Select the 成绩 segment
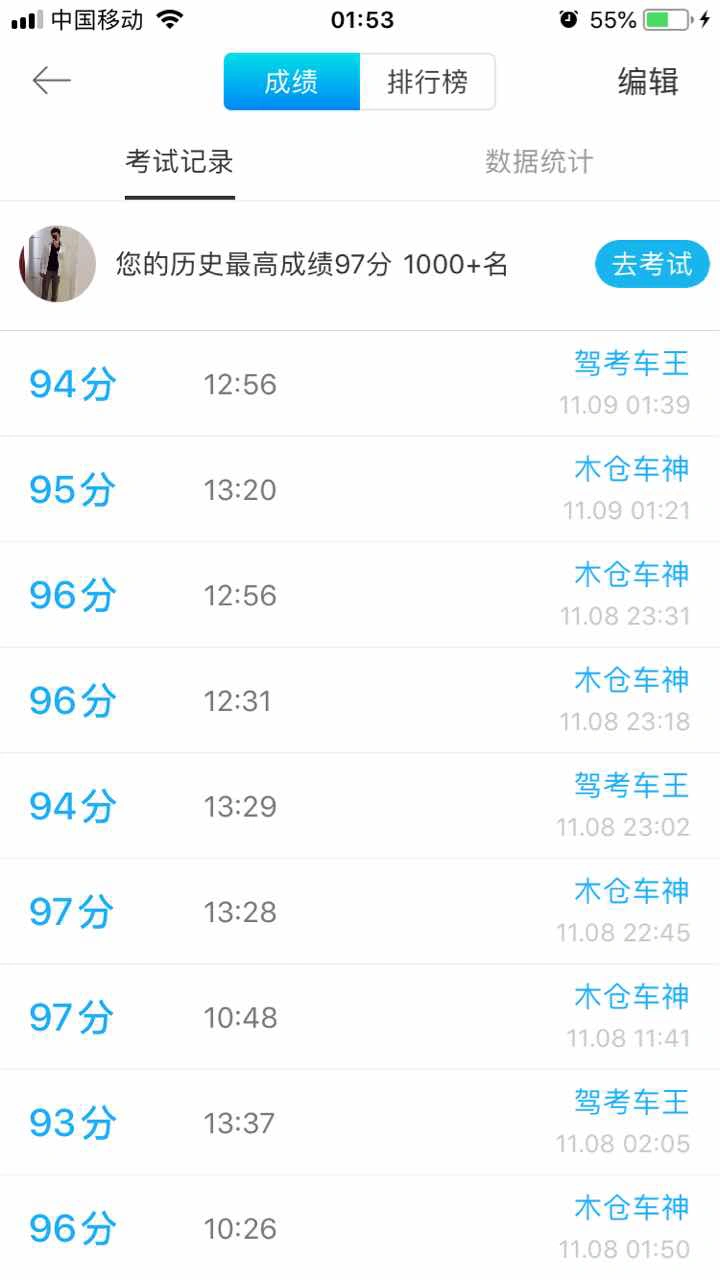 point(291,81)
